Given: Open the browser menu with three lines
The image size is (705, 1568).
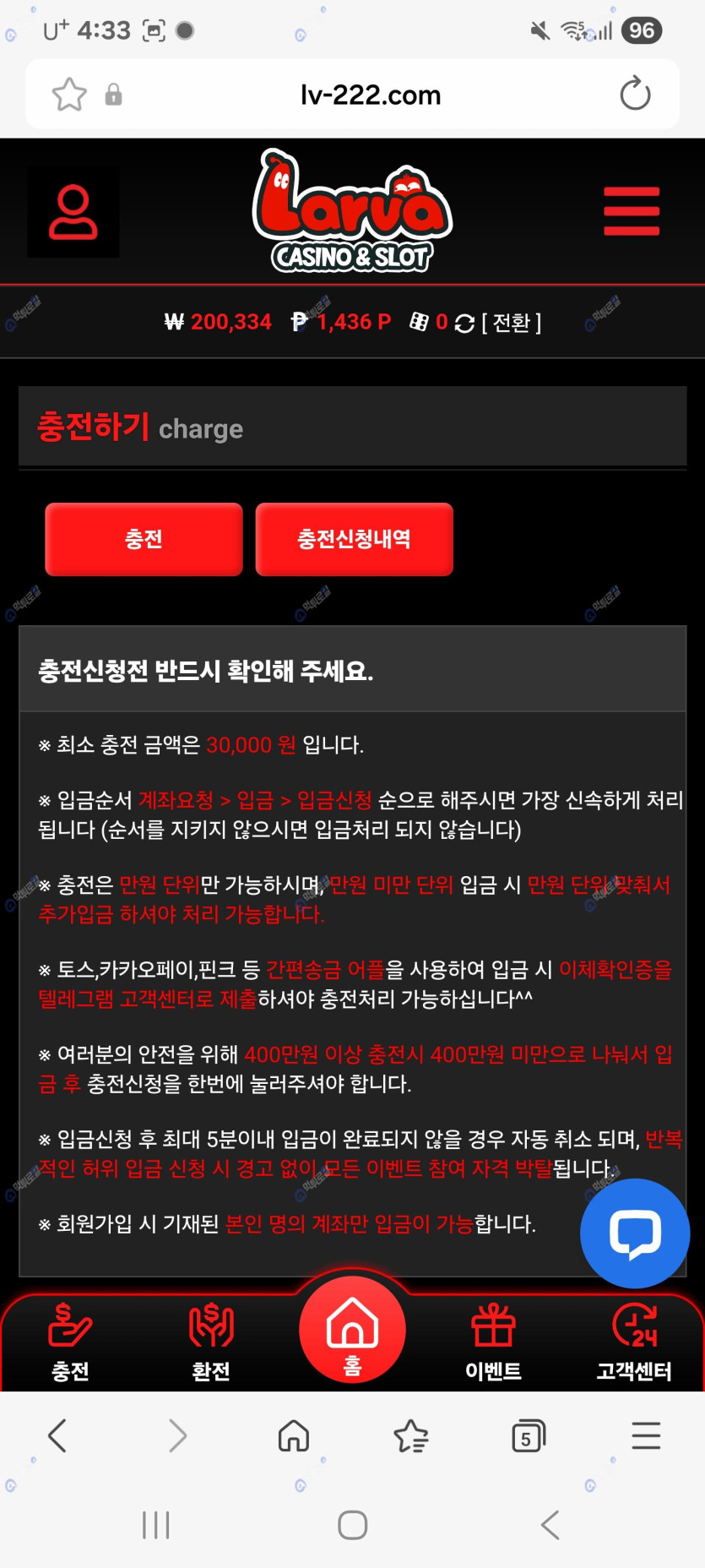Looking at the screenshot, I should pos(646,1436).
